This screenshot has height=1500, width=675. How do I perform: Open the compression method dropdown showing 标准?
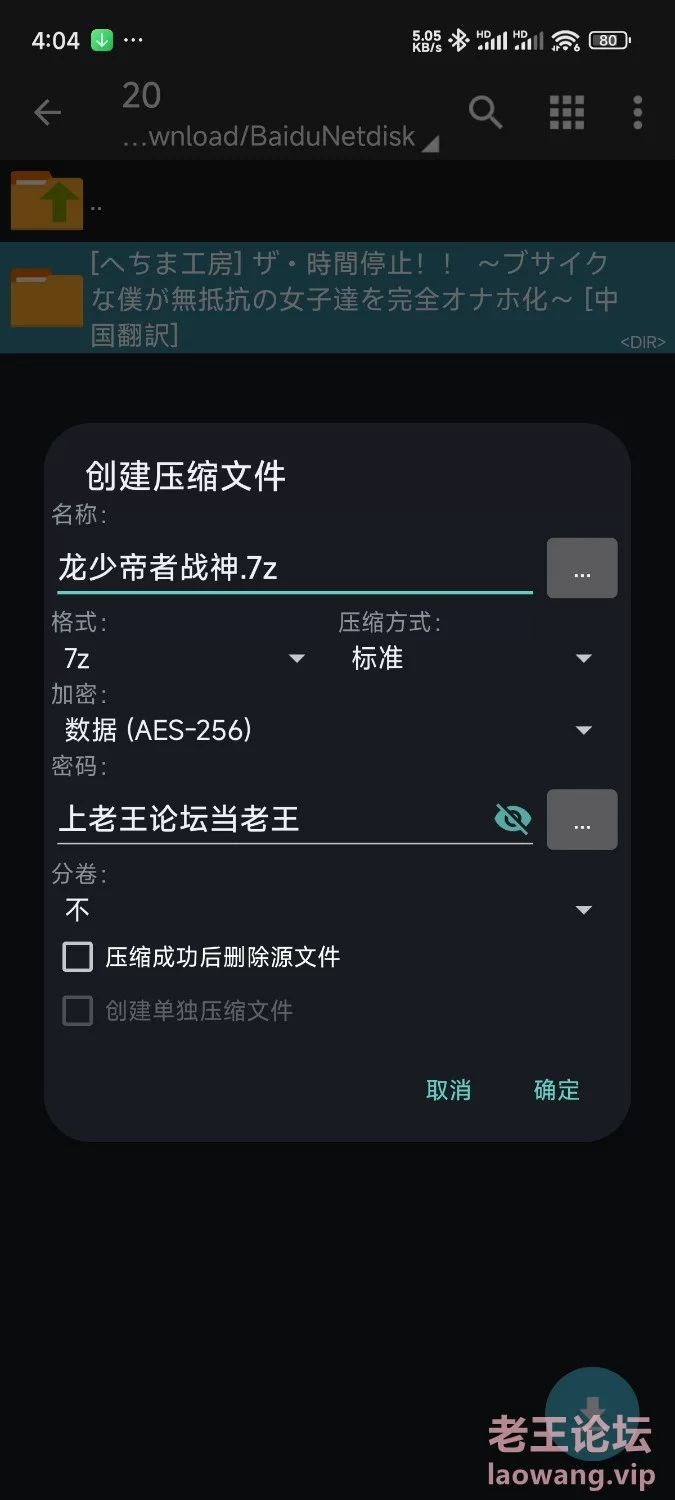point(472,658)
